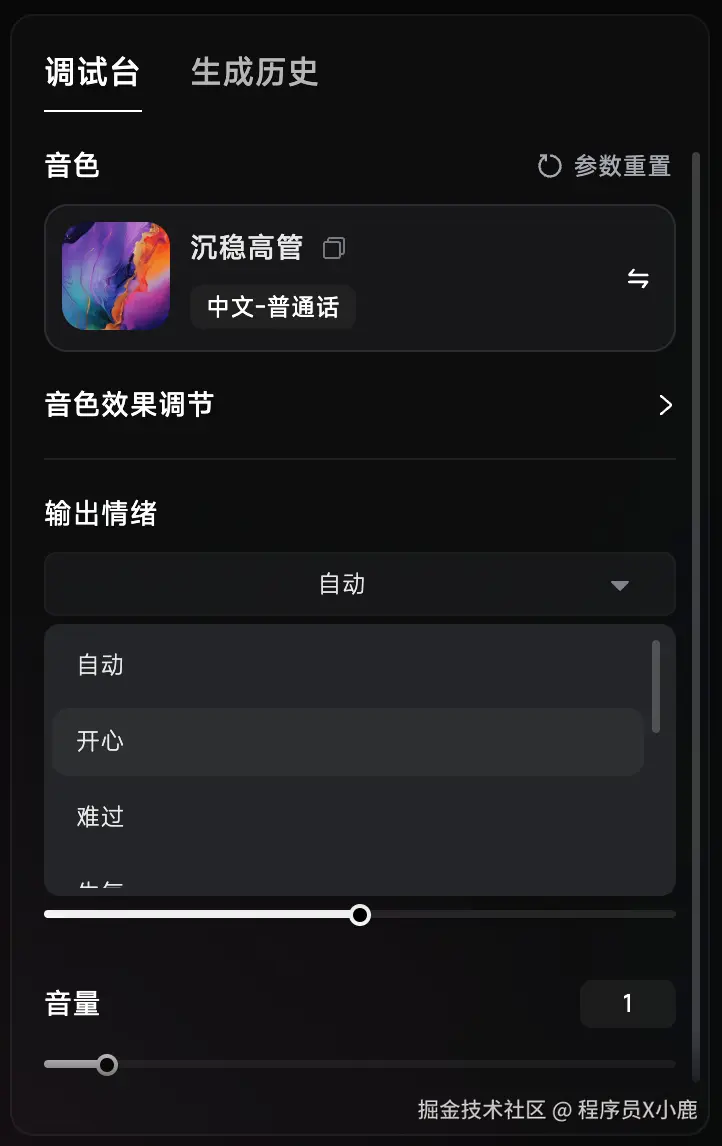Click the volume value field showing 1
The image size is (722, 1146).
627,1003
